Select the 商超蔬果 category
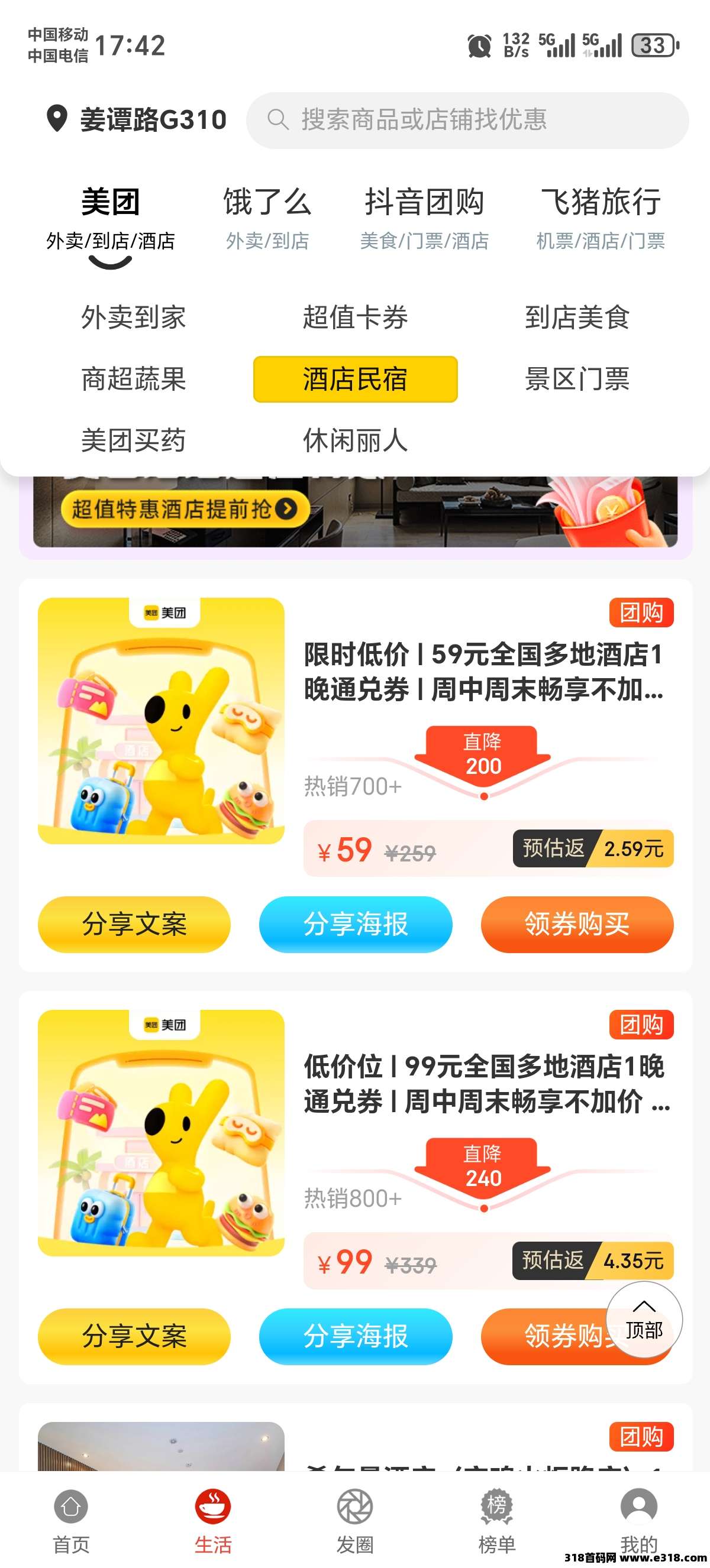Screen dimensions: 710x1568 pos(133,378)
